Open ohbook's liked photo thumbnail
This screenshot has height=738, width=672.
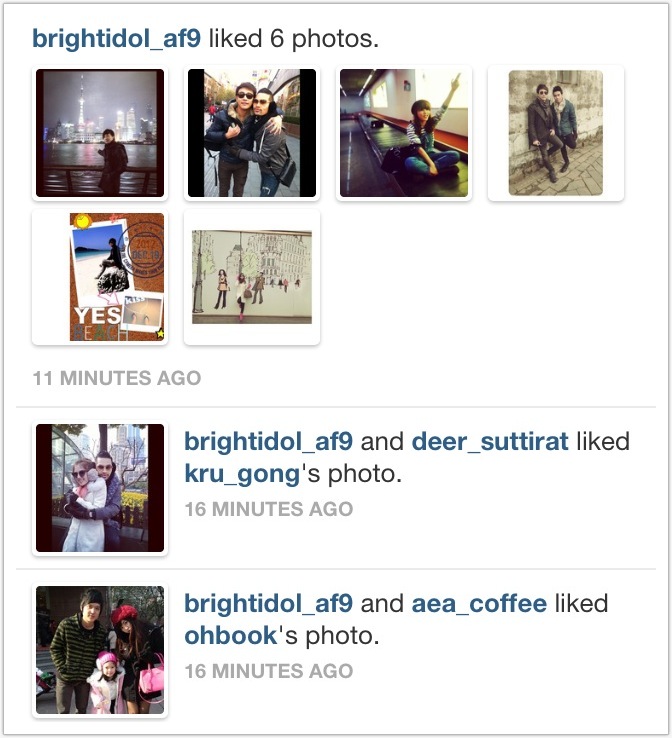tap(100, 650)
